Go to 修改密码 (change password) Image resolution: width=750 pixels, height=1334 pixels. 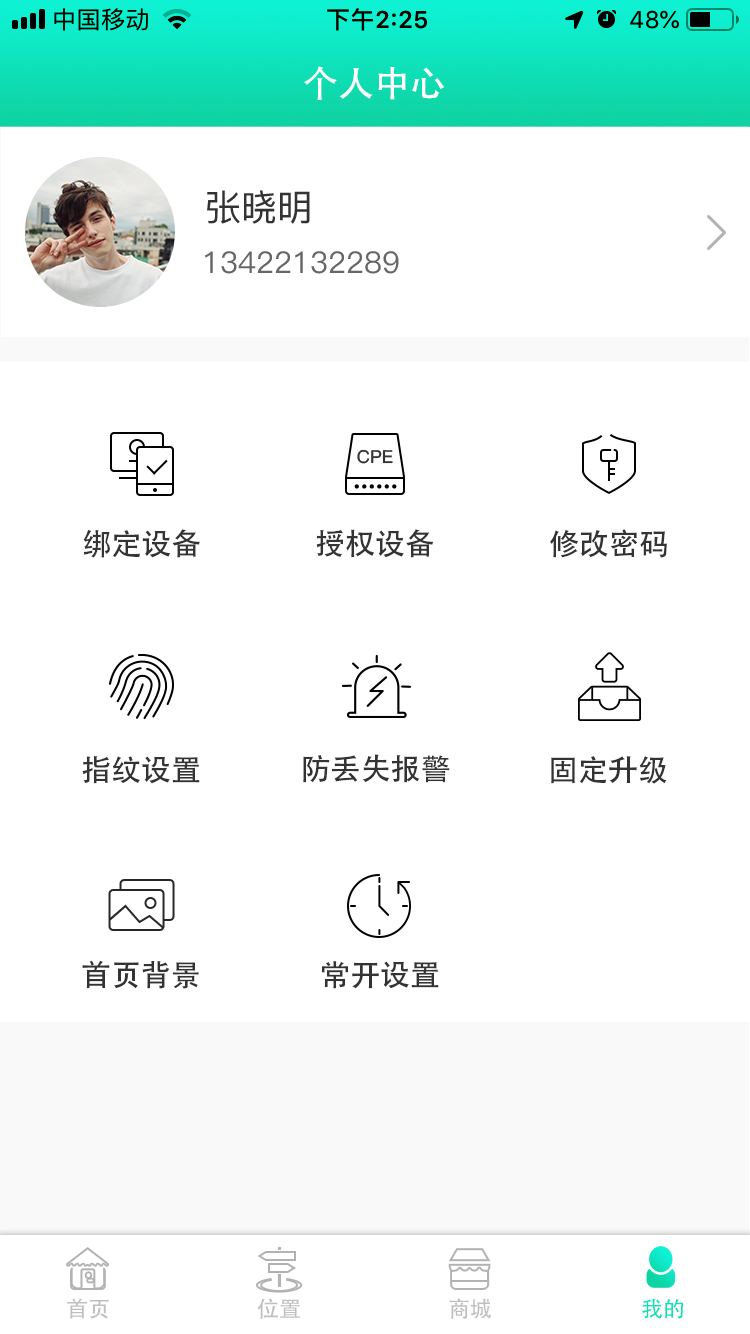(608, 495)
